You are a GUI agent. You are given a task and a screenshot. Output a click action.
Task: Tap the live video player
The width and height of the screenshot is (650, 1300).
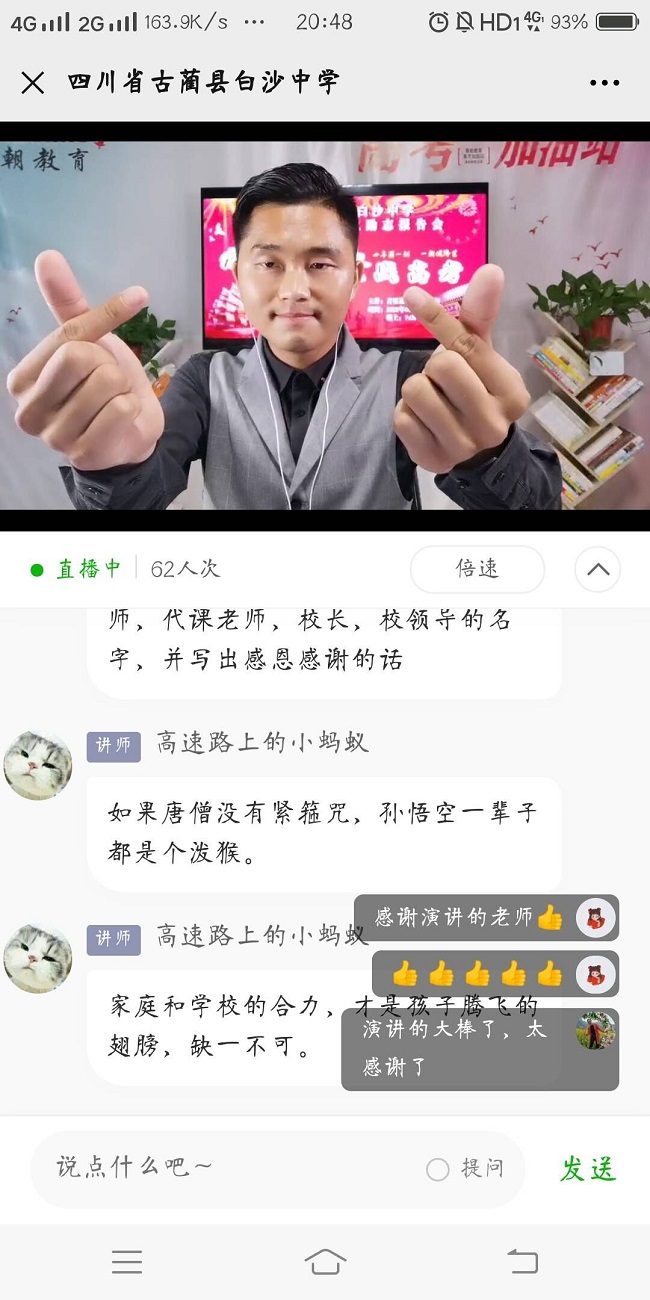click(325, 325)
